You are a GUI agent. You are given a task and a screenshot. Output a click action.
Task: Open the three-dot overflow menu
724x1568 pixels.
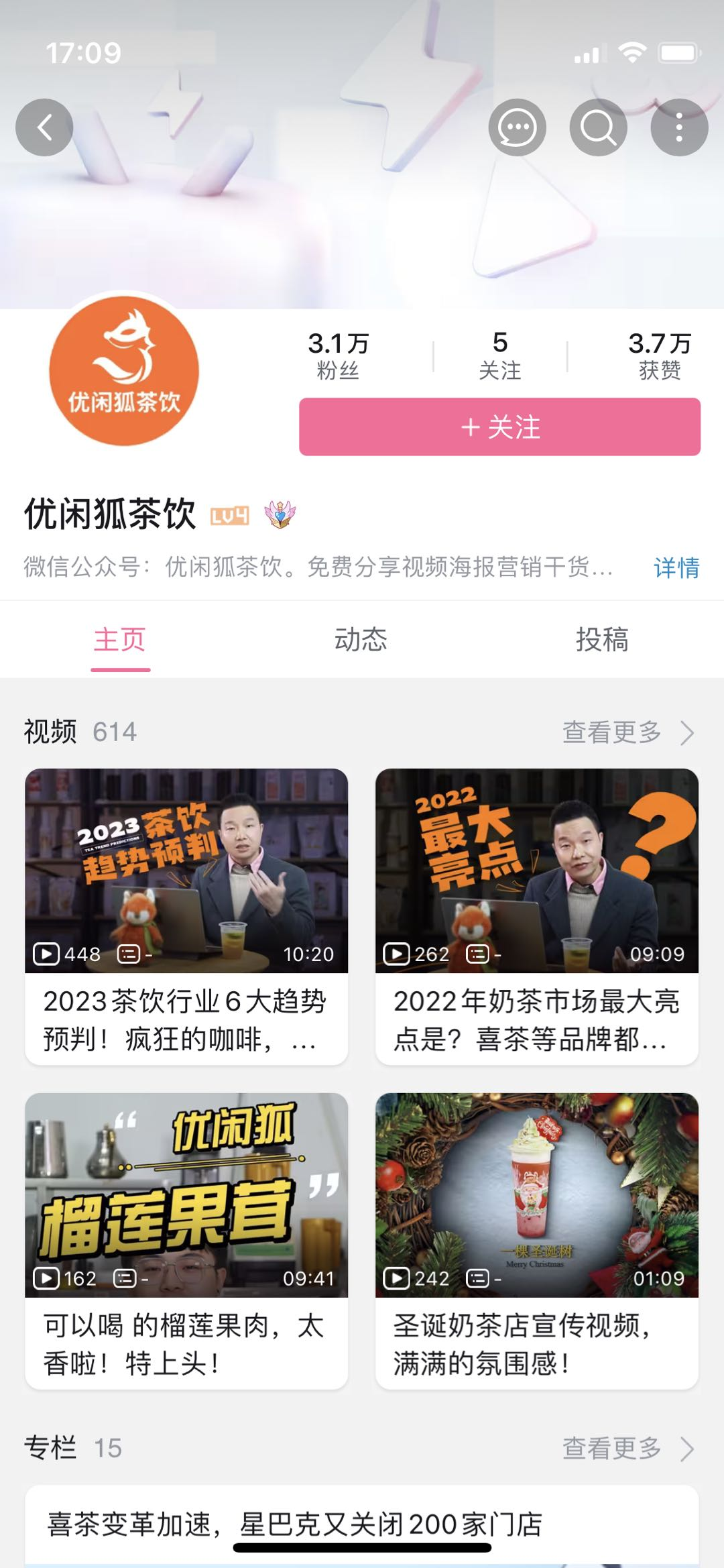(x=679, y=127)
